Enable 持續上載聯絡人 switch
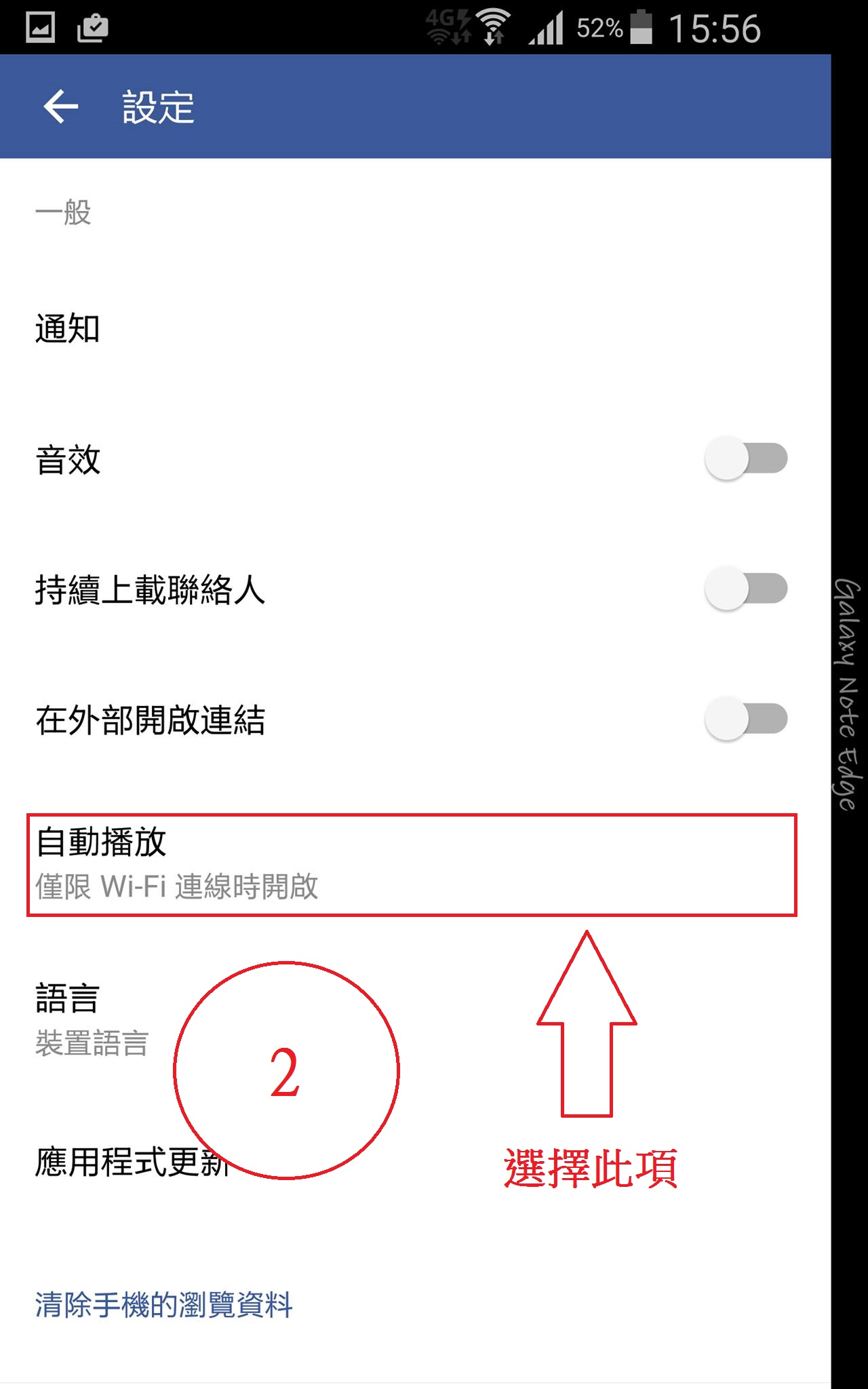Viewport: 868px width, 1389px height. tap(746, 589)
